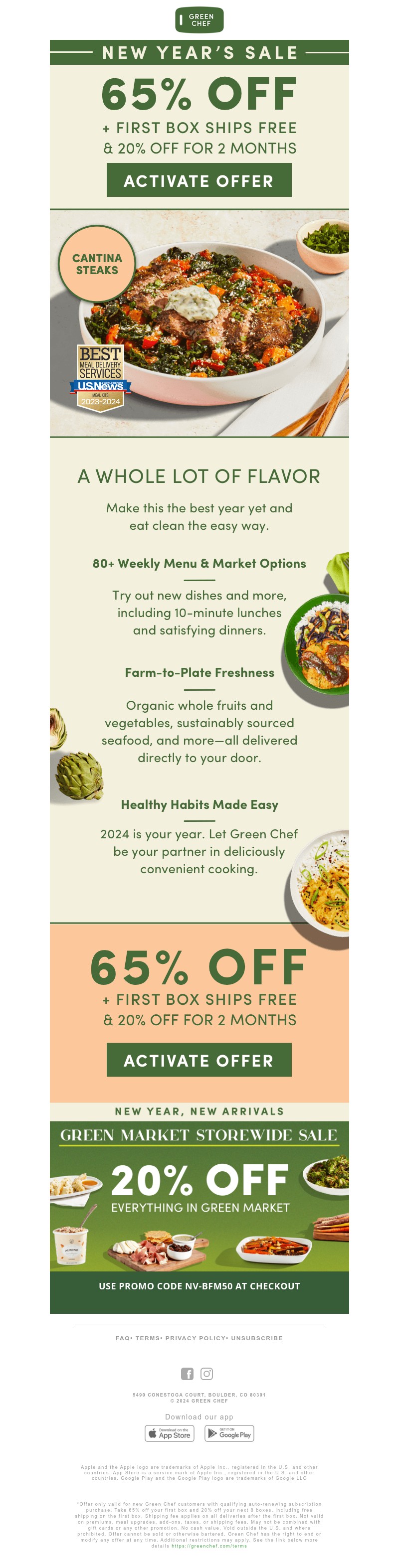Tap Activate Offer under New Year's Sale header
This screenshot has width=399, height=1568.
pyautogui.click(x=199, y=181)
